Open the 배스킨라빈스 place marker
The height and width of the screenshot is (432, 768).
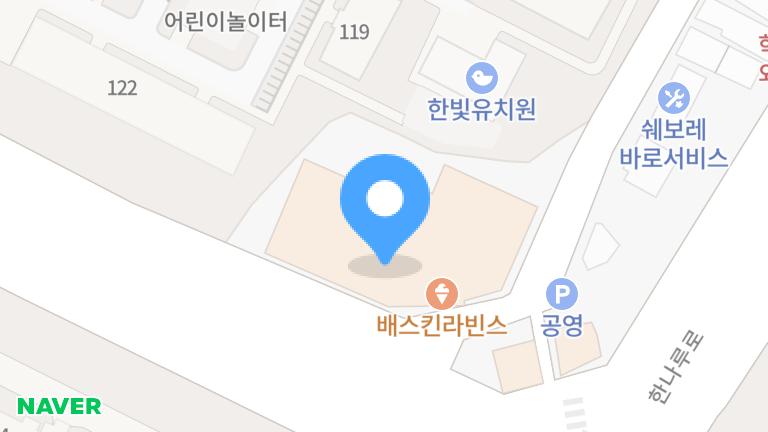(x=441, y=295)
